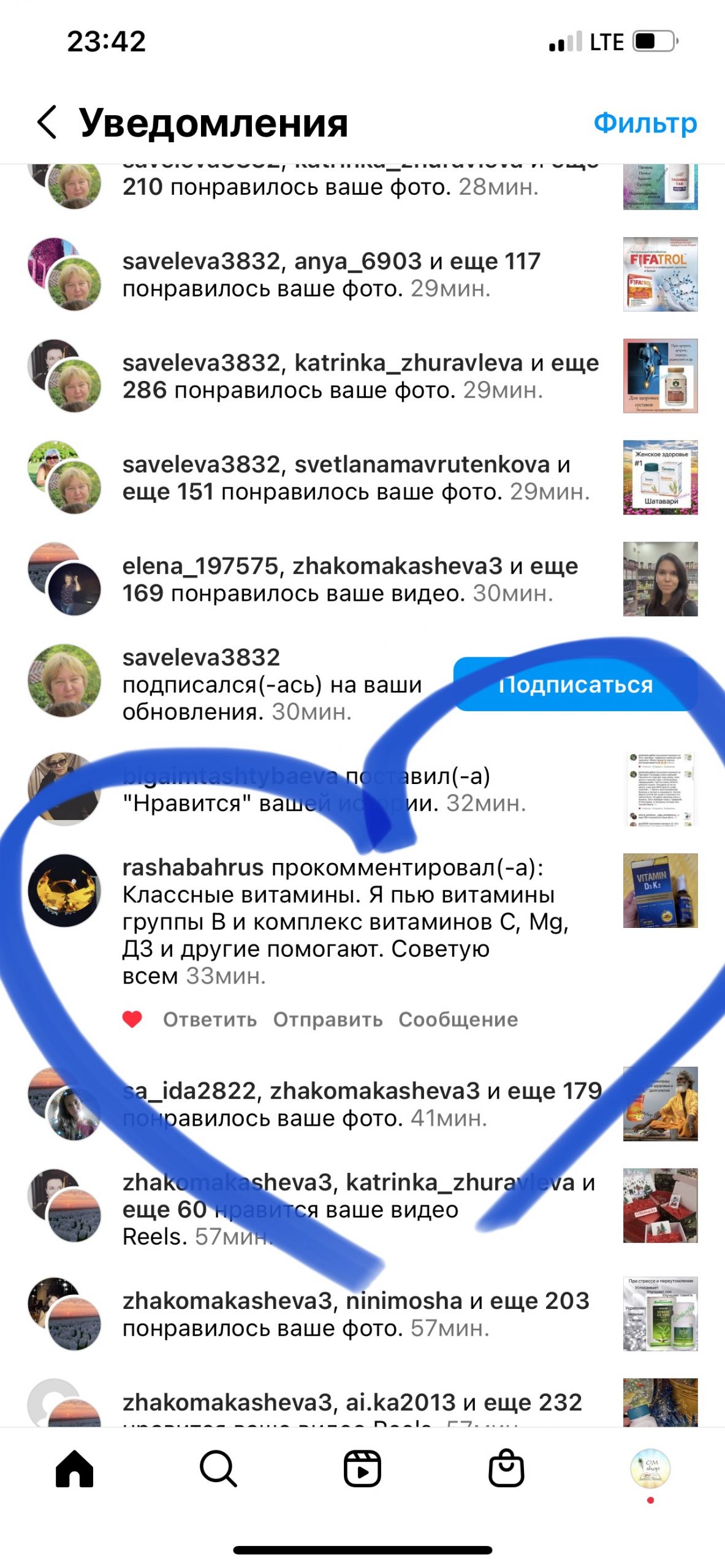This screenshot has height=1568, width=725.
Task: Open rashabahrus profile picture
Action: (x=64, y=890)
